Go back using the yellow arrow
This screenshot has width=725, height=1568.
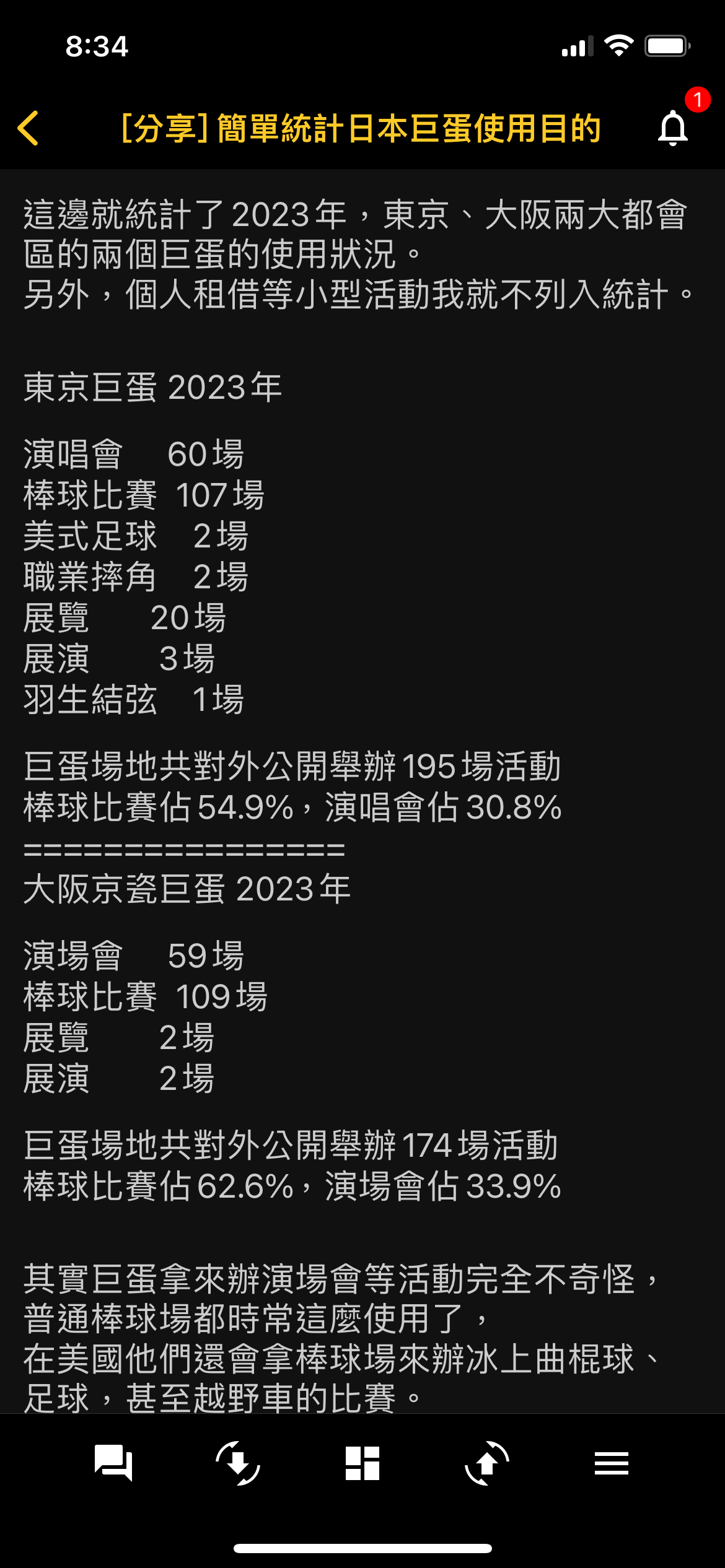(x=29, y=128)
